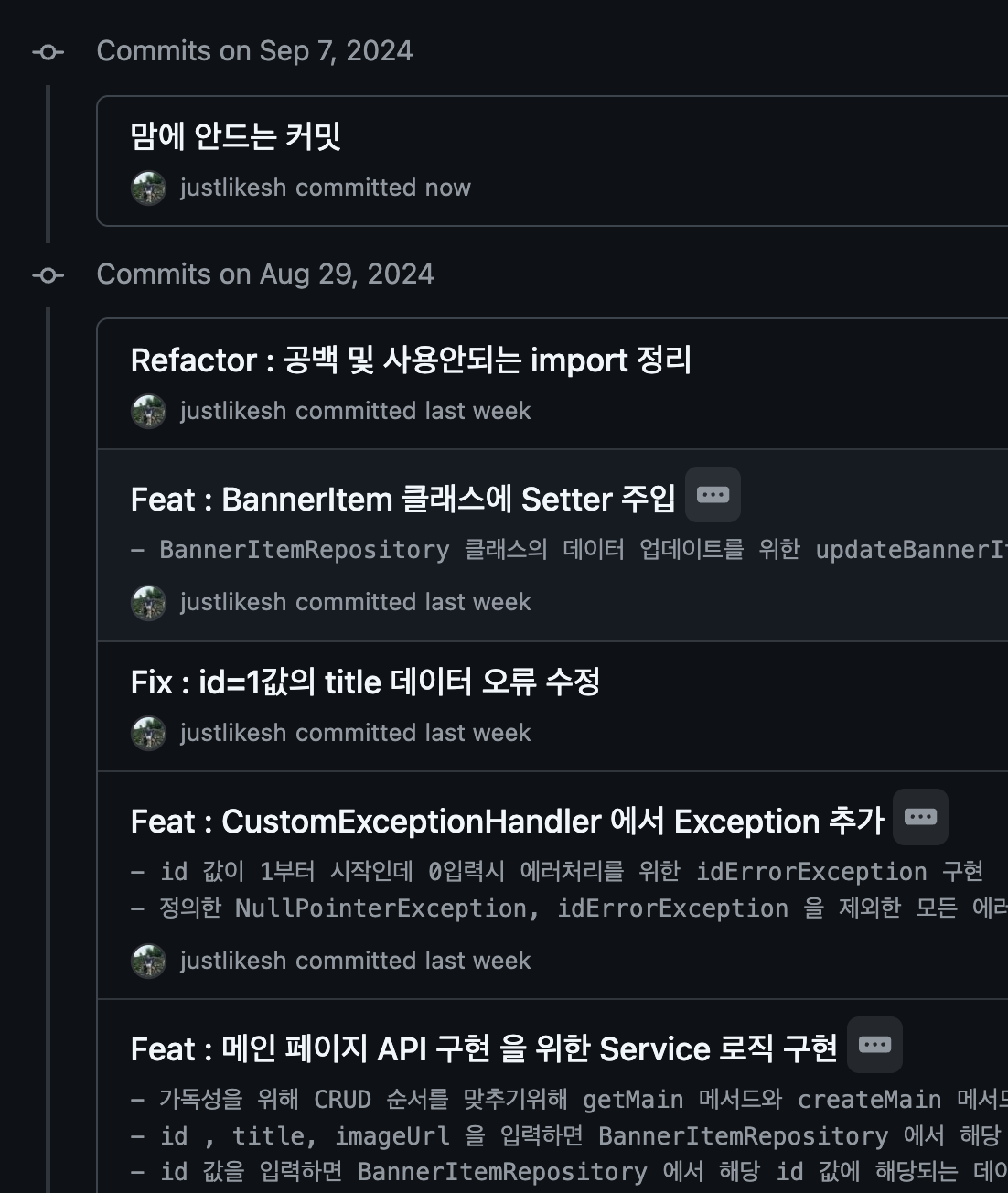Viewport: 1008px width, 1193px height.
Task: Tap justlikesh avatar on the Refactor commit
Action: click(x=148, y=411)
